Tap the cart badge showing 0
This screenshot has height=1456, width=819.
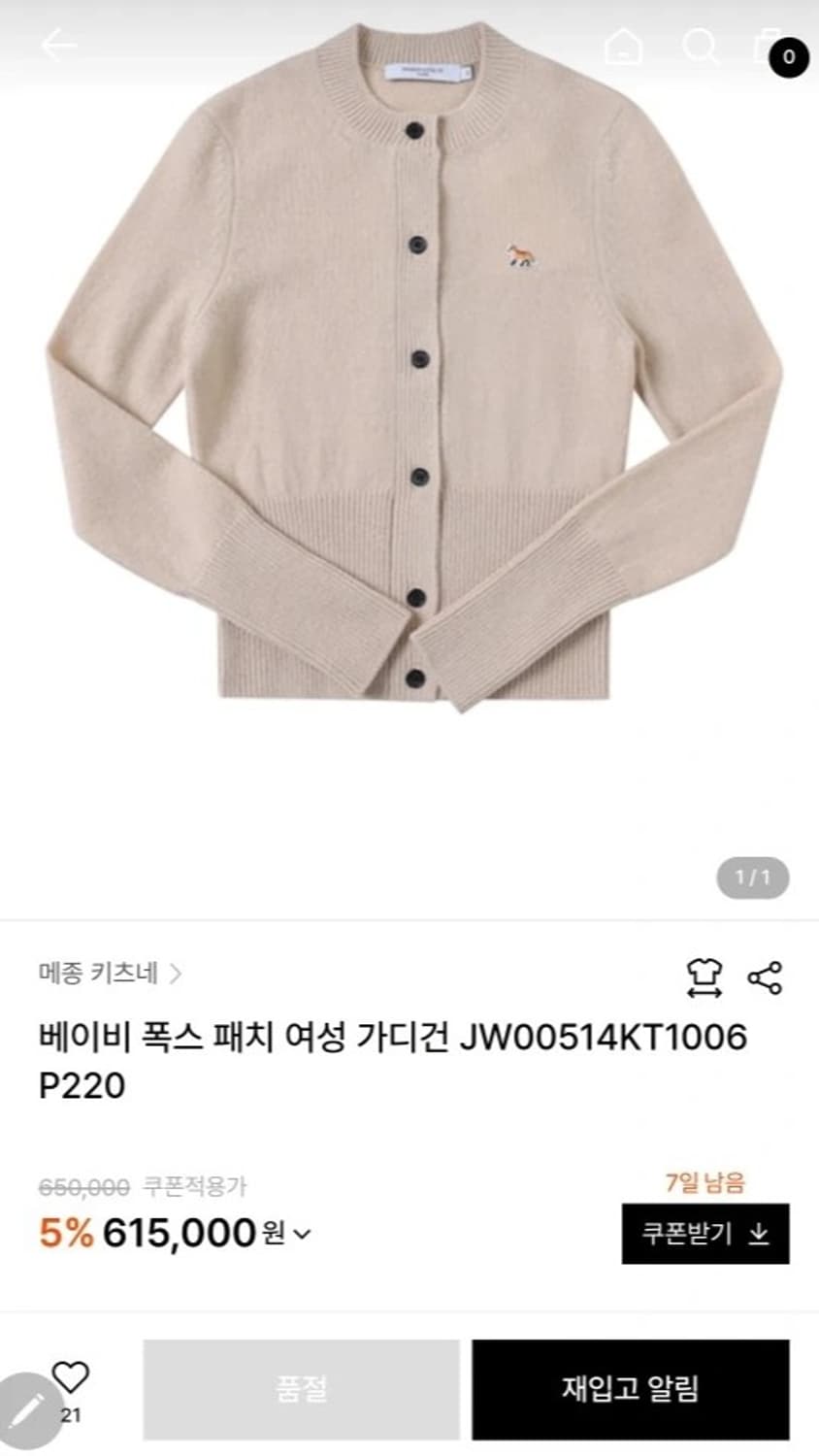click(x=788, y=58)
